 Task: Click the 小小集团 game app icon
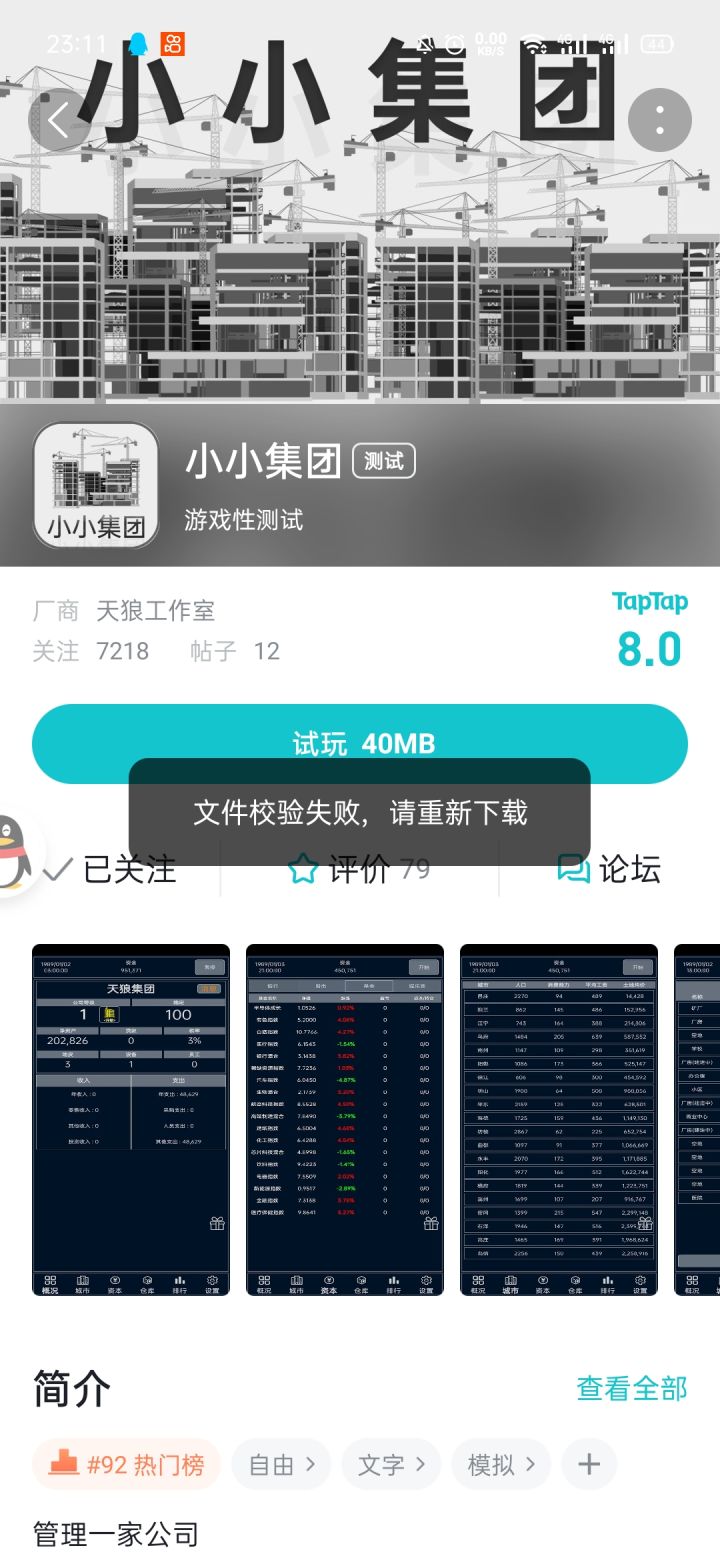(97, 484)
